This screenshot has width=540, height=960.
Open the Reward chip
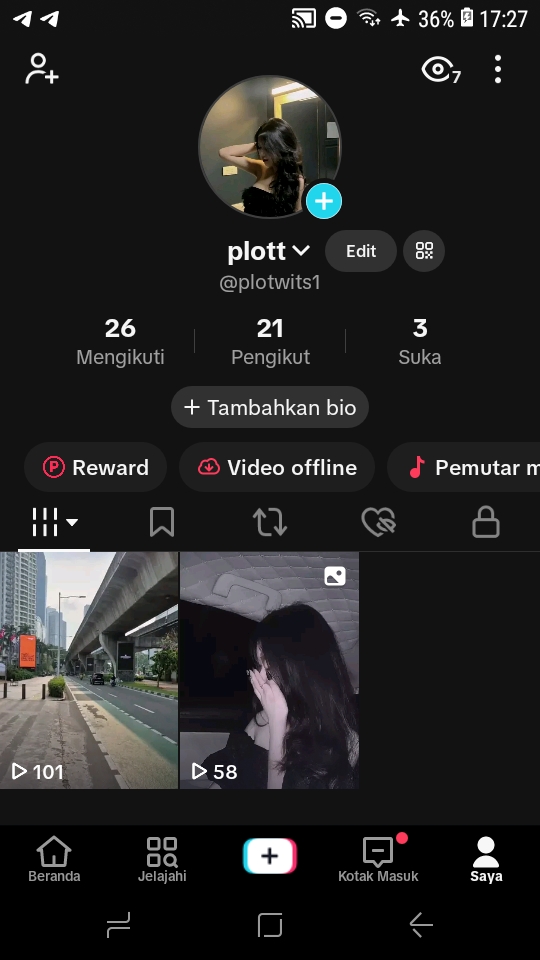pyautogui.click(x=96, y=468)
